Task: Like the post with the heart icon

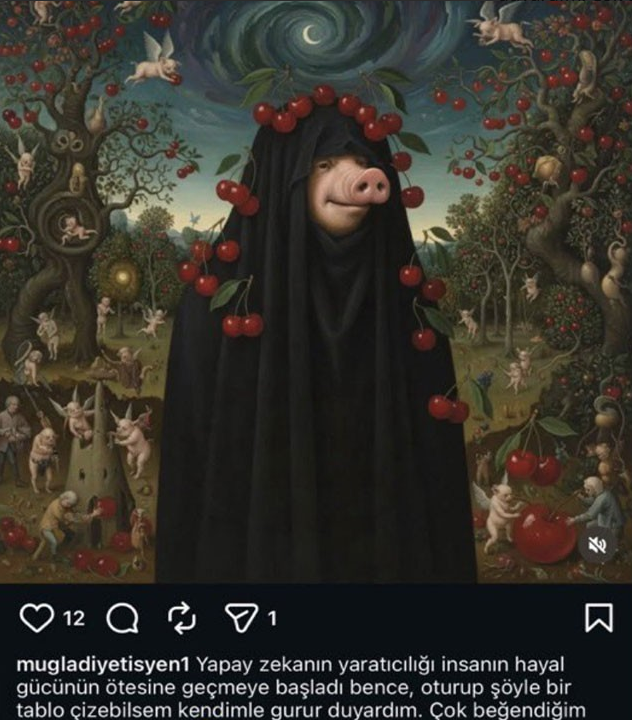Action: tap(37, 619)
